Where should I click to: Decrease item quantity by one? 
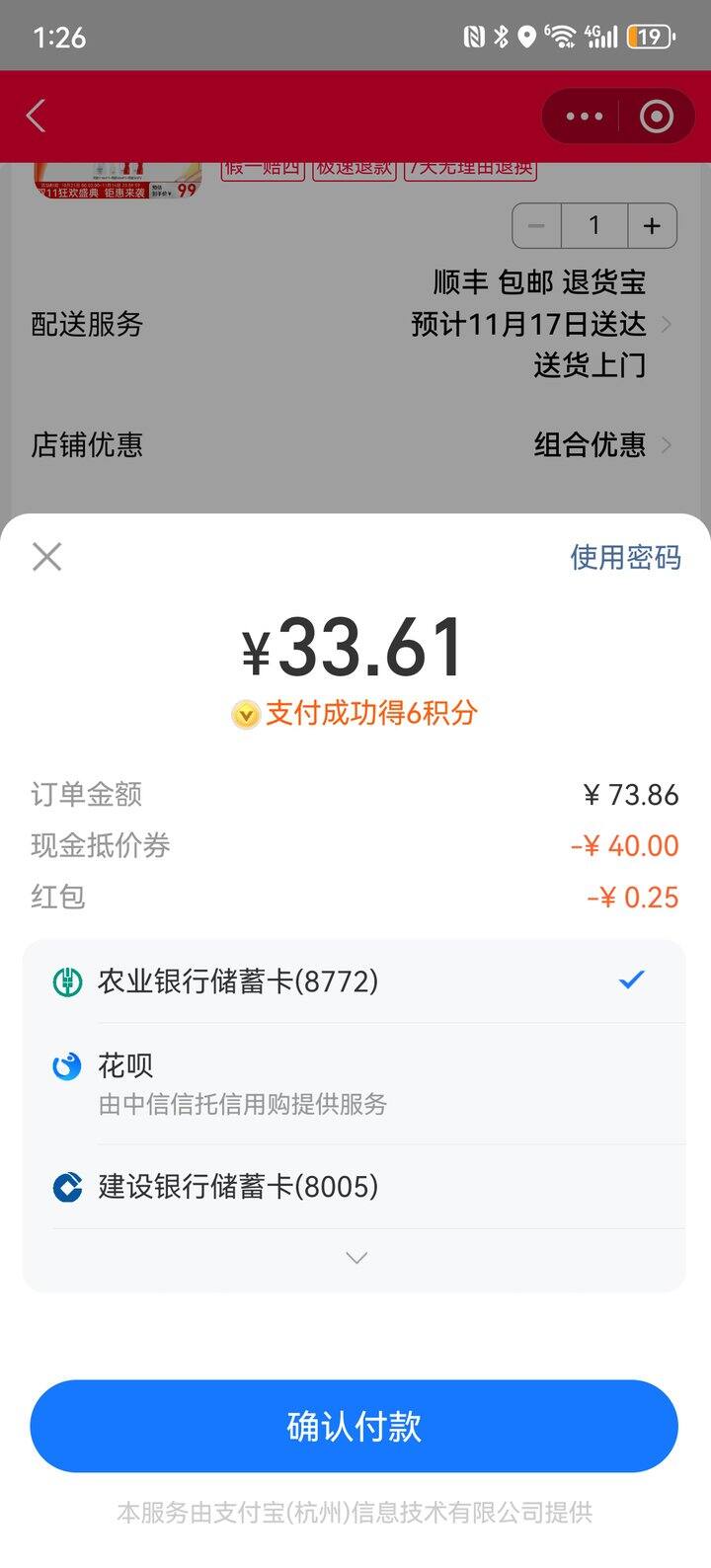click(x=537, y=226)
